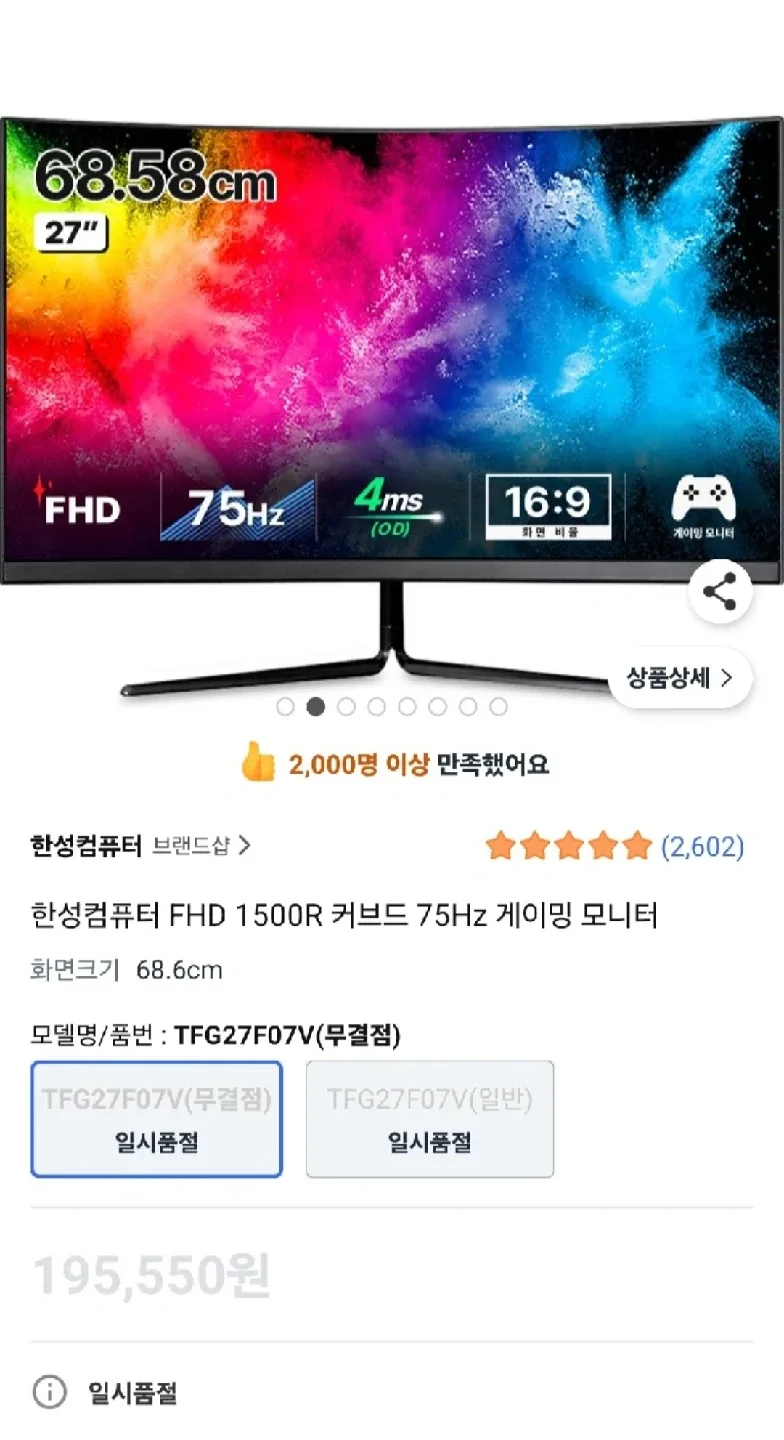
Task: Jump to third image page dot
Action: pyautogui.click(x=346, y=707)
